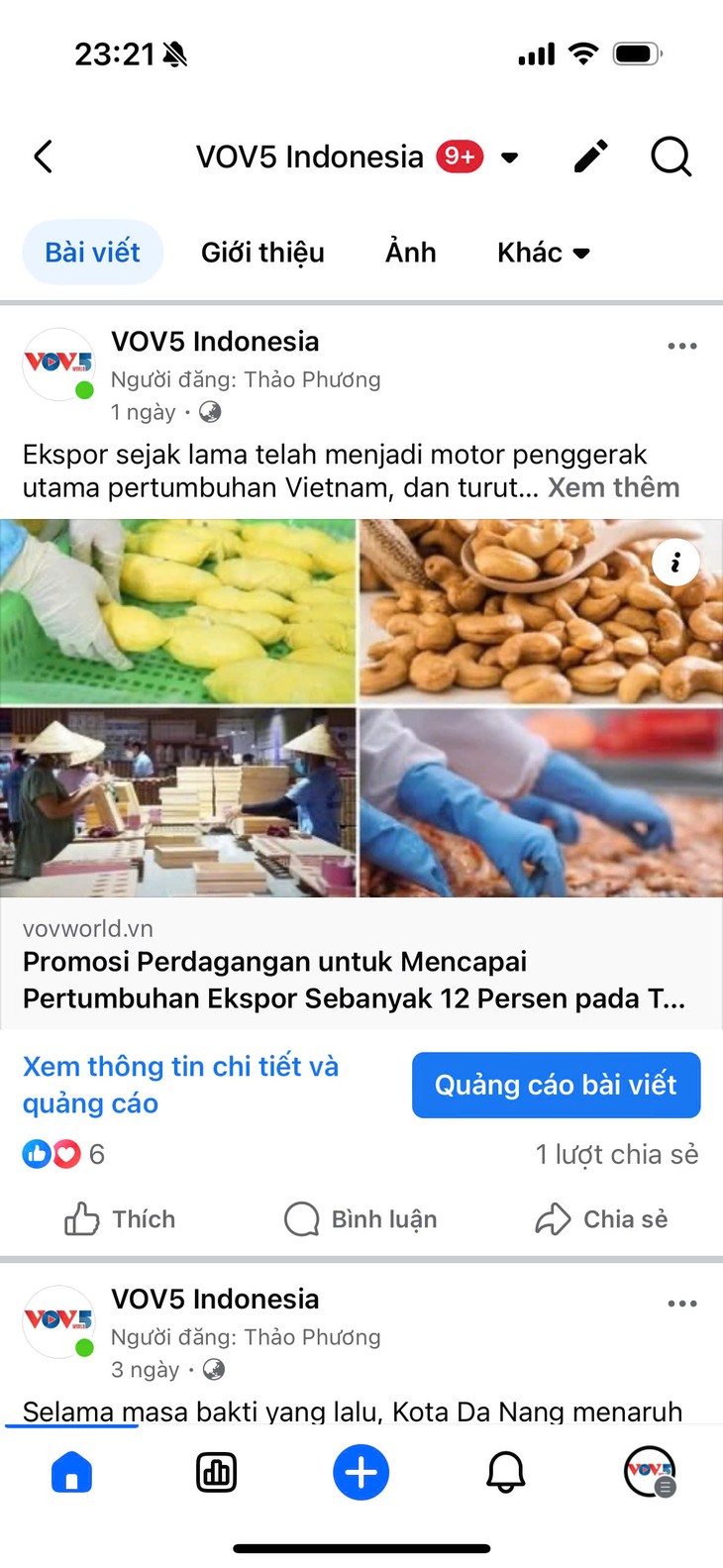The height and width of the screenshot is (1568, 723).
Task: Switch to the Giới thiệu tab
Action: (x=262, y=253)
